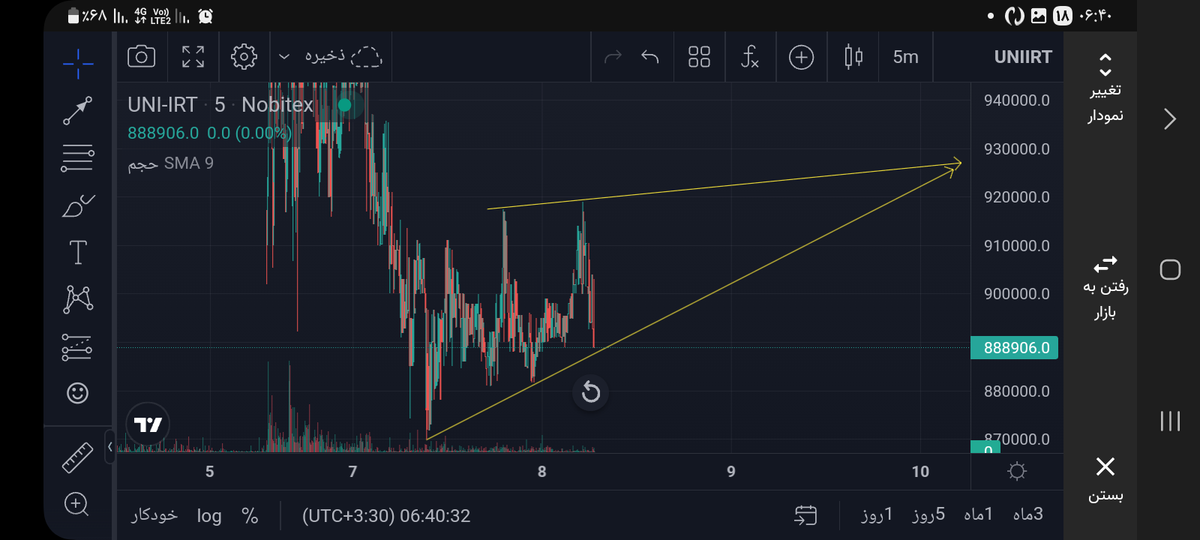1200x540 pixels.
Task: Select the trend line drawing tool
Action: (77, 111)
